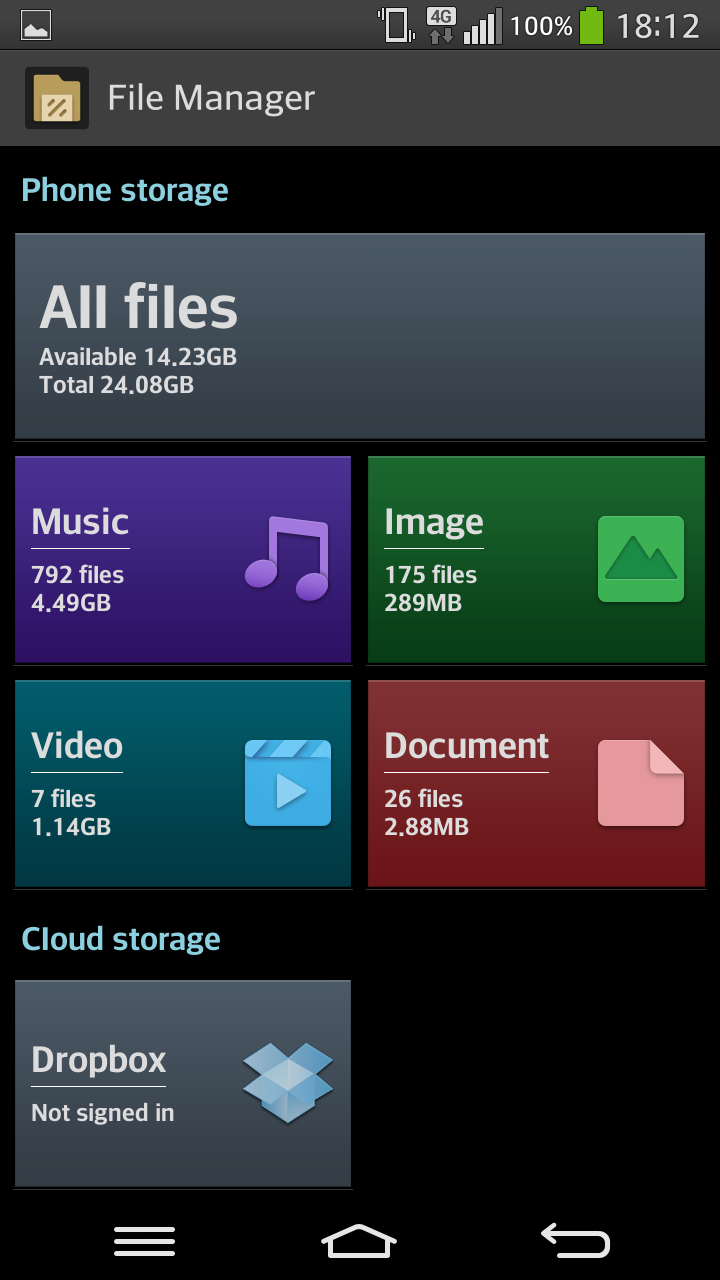Viewport: 720px width, 1280px height.
Task: Open the All files tile
Action: (360, 336)
